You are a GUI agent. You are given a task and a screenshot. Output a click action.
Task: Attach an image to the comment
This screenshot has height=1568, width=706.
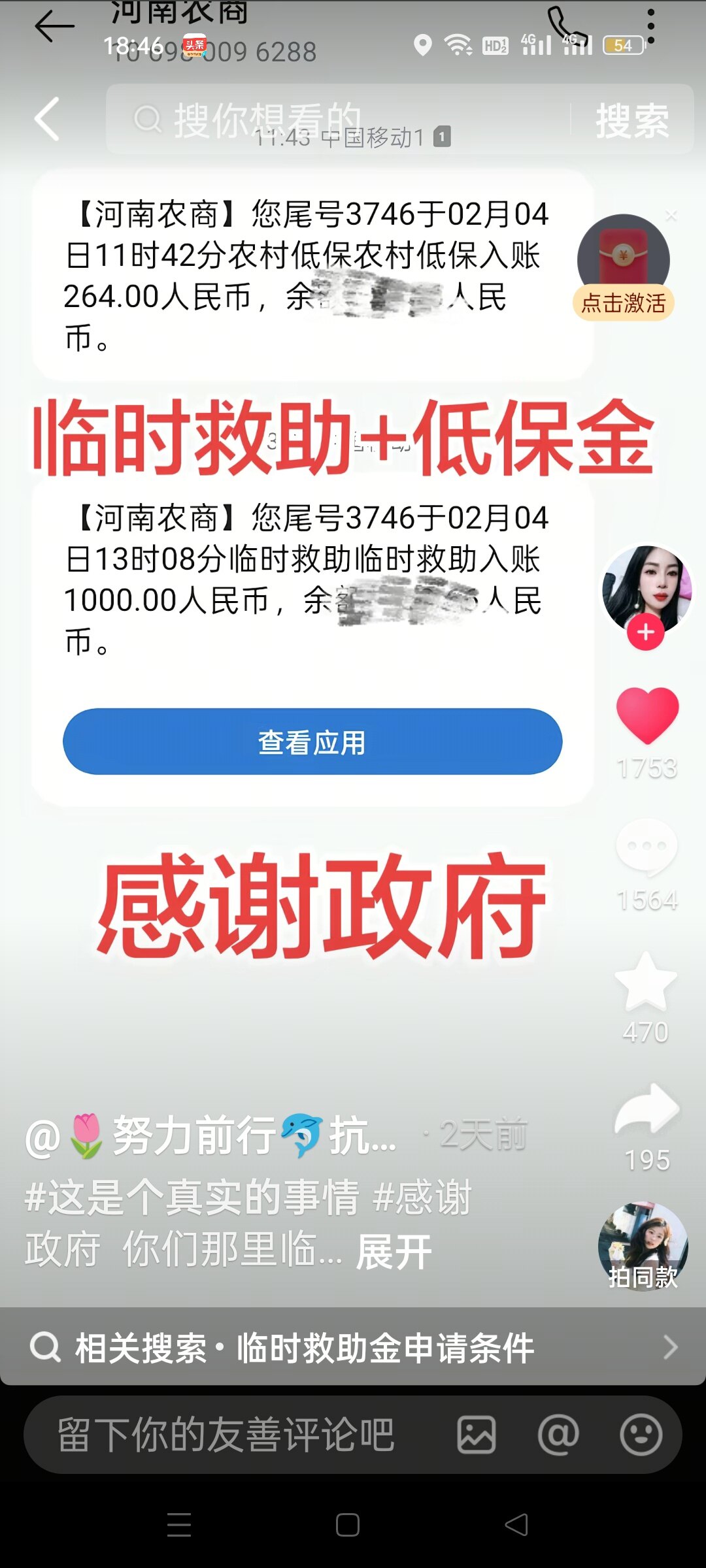click(x=476, y=1435)
